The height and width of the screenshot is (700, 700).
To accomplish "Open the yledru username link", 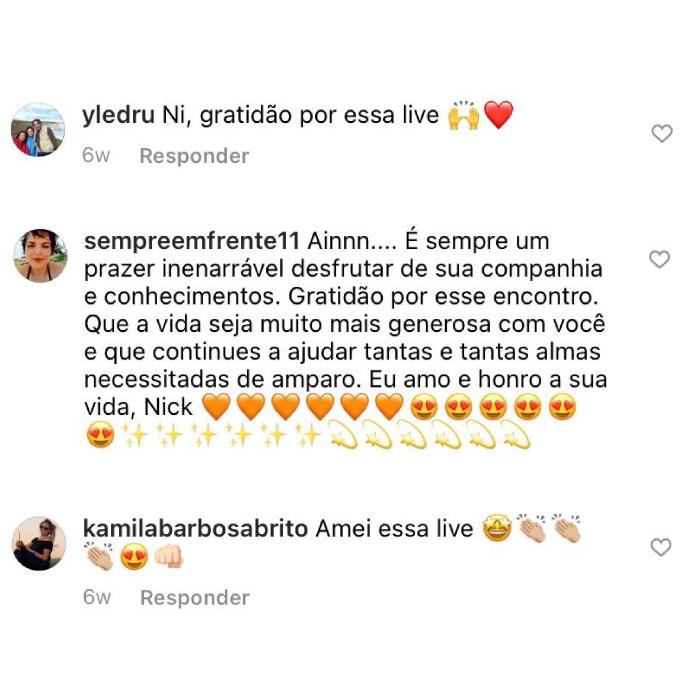I will (x=118, y=116).
